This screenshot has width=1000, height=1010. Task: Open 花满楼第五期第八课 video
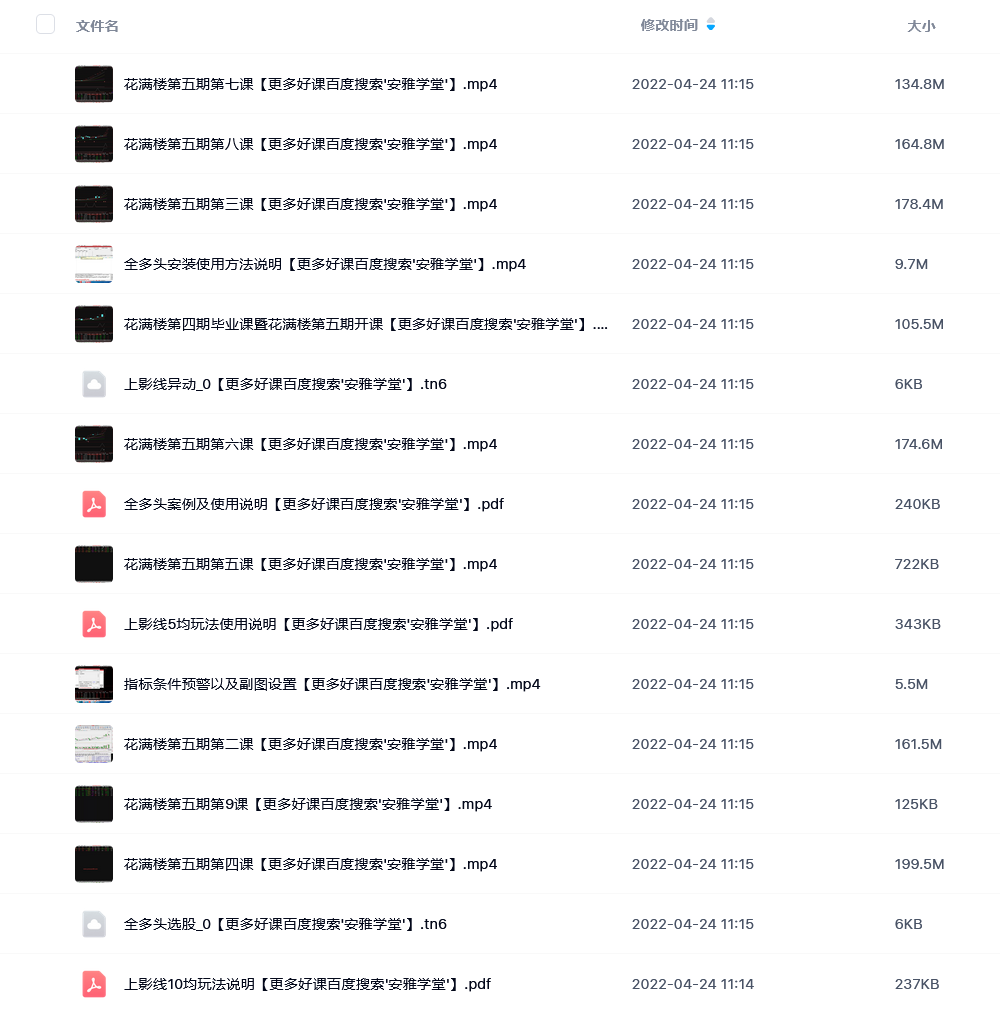pyautogui.click(x=310, y=144)
